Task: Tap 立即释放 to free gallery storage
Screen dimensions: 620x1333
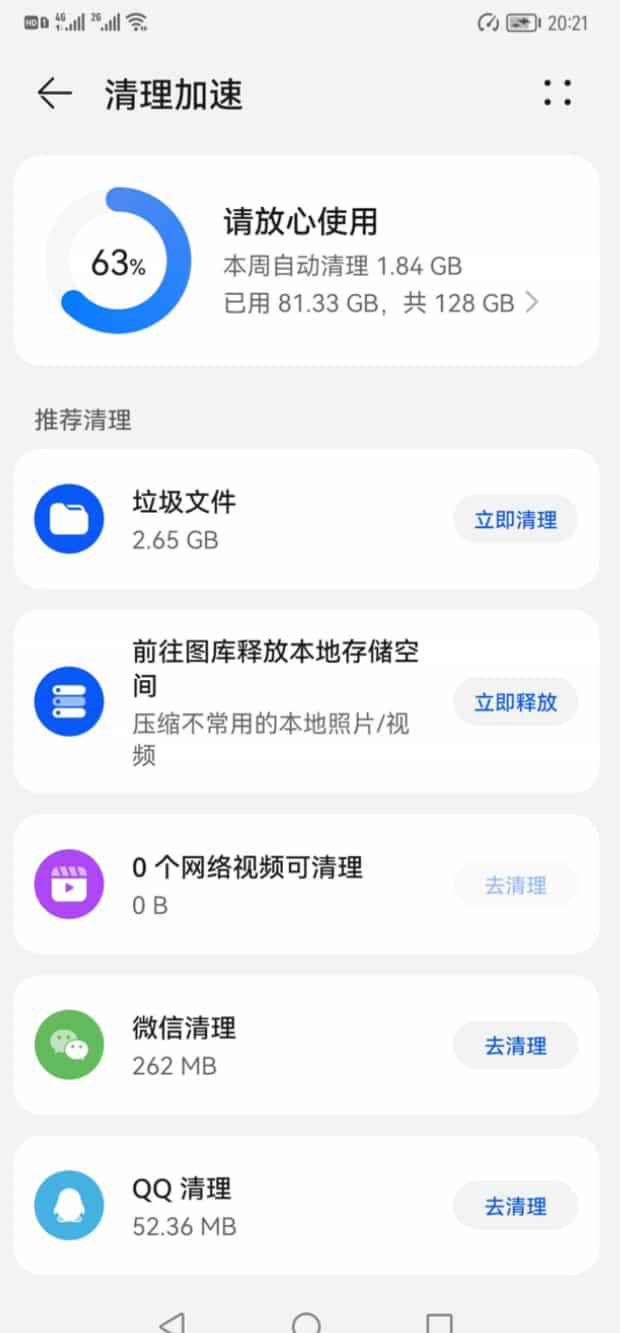Action: (515, 702)
